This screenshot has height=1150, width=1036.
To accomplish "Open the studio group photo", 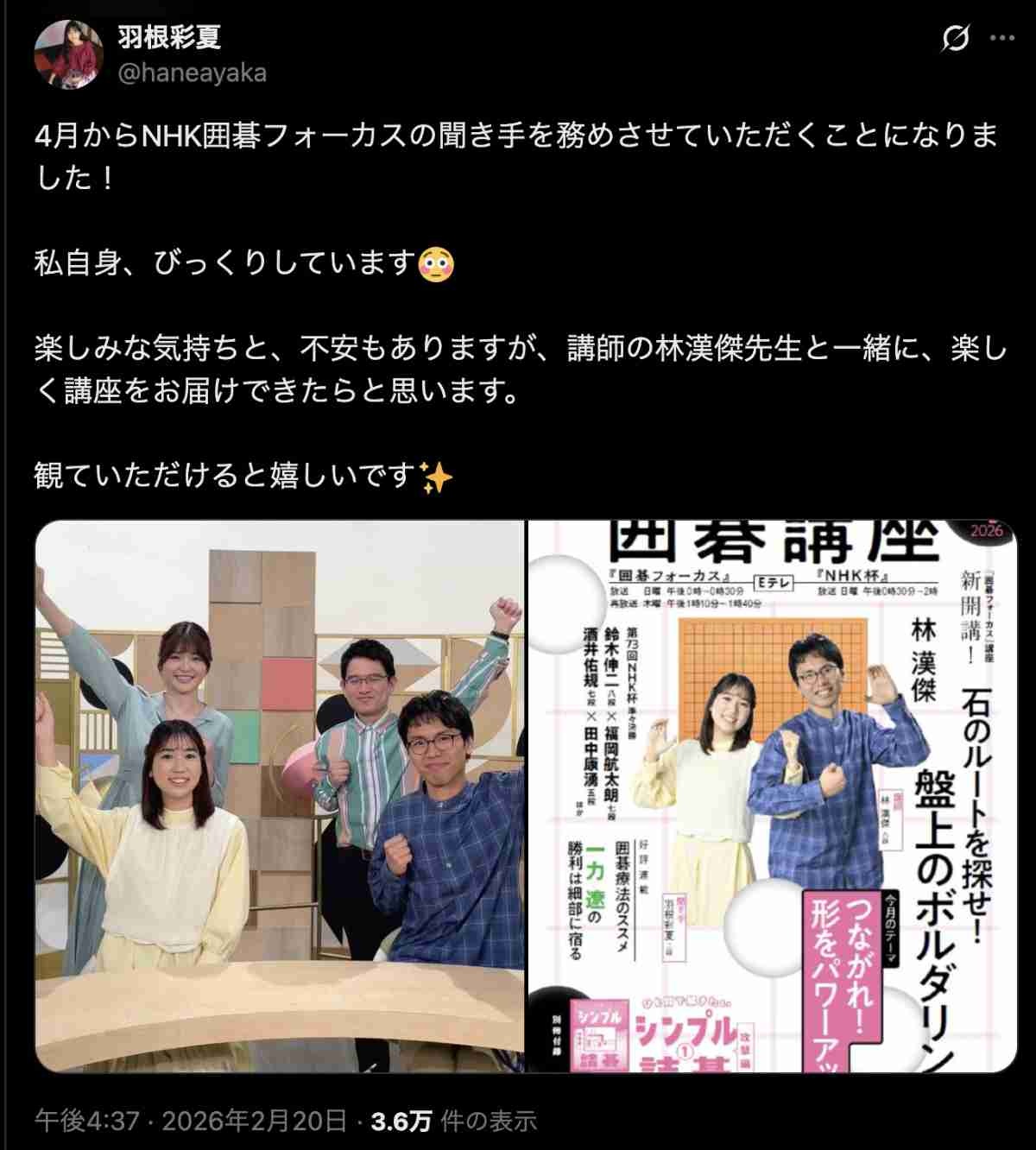I will tap(279, 795).
